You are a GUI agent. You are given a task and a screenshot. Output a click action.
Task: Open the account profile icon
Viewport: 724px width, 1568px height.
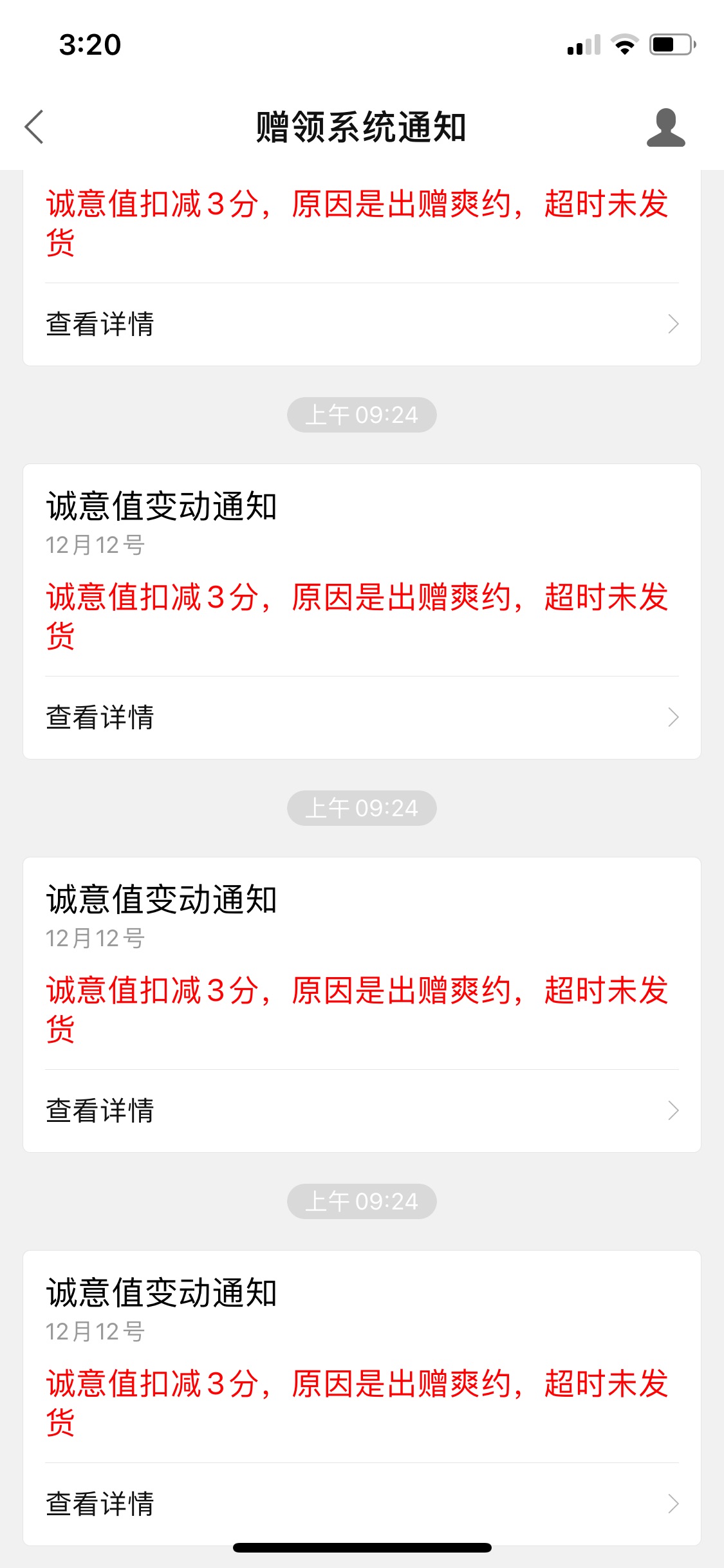pyautogui.click(x=665, y=127)
